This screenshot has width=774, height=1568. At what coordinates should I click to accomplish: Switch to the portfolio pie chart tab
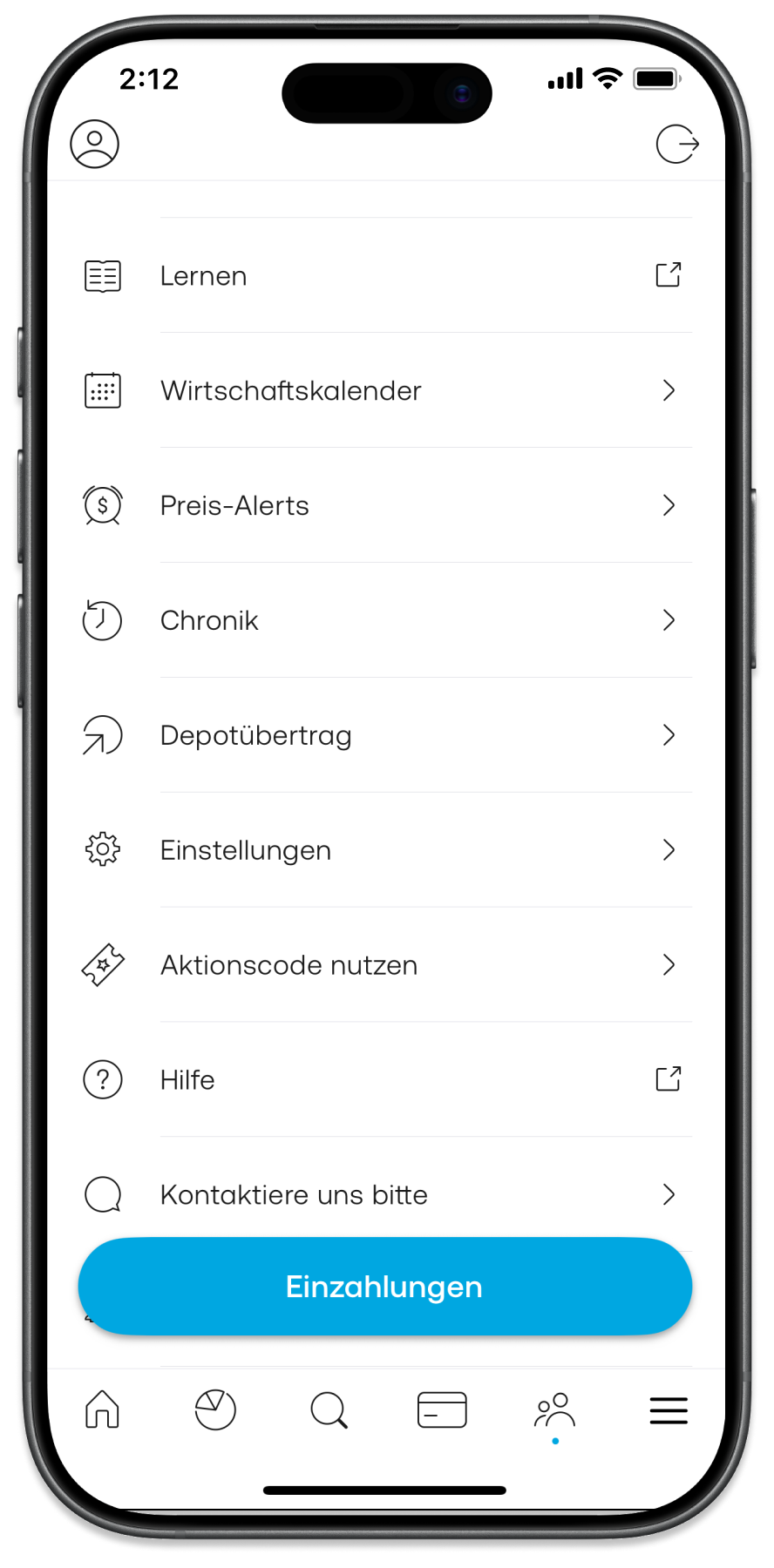[215, 1409]
